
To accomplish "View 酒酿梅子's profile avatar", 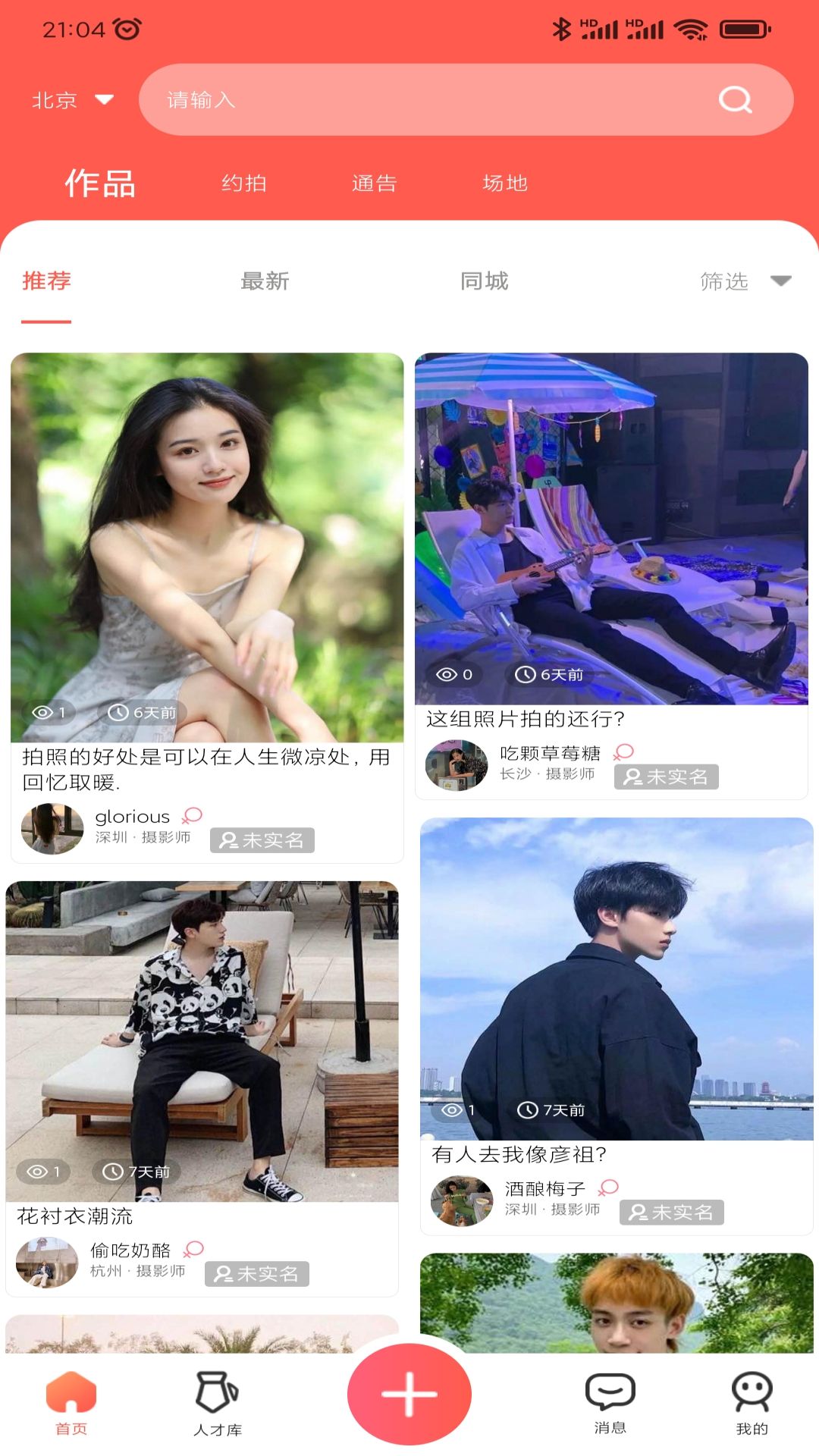I will click(x=462, y=1200).
